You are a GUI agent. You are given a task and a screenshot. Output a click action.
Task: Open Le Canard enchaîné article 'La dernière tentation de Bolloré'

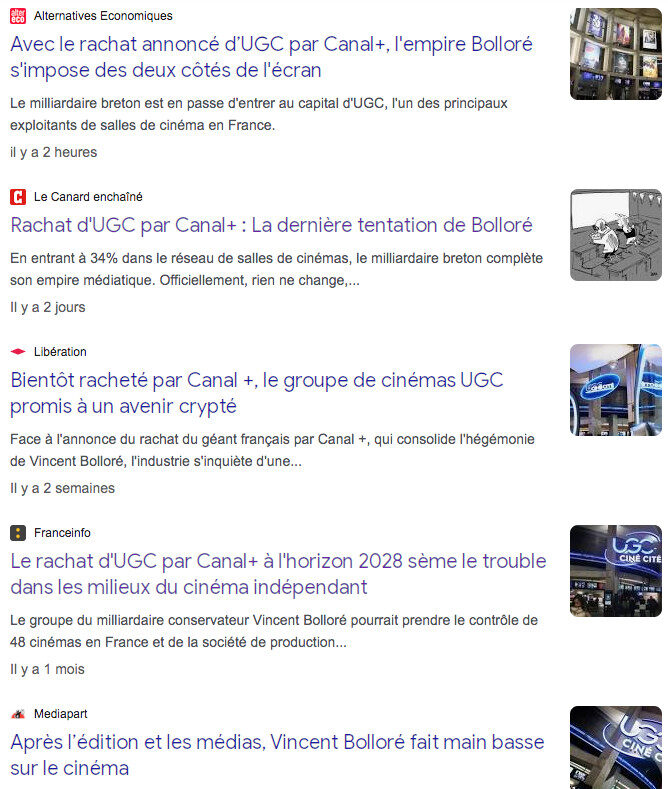point(270,225)
